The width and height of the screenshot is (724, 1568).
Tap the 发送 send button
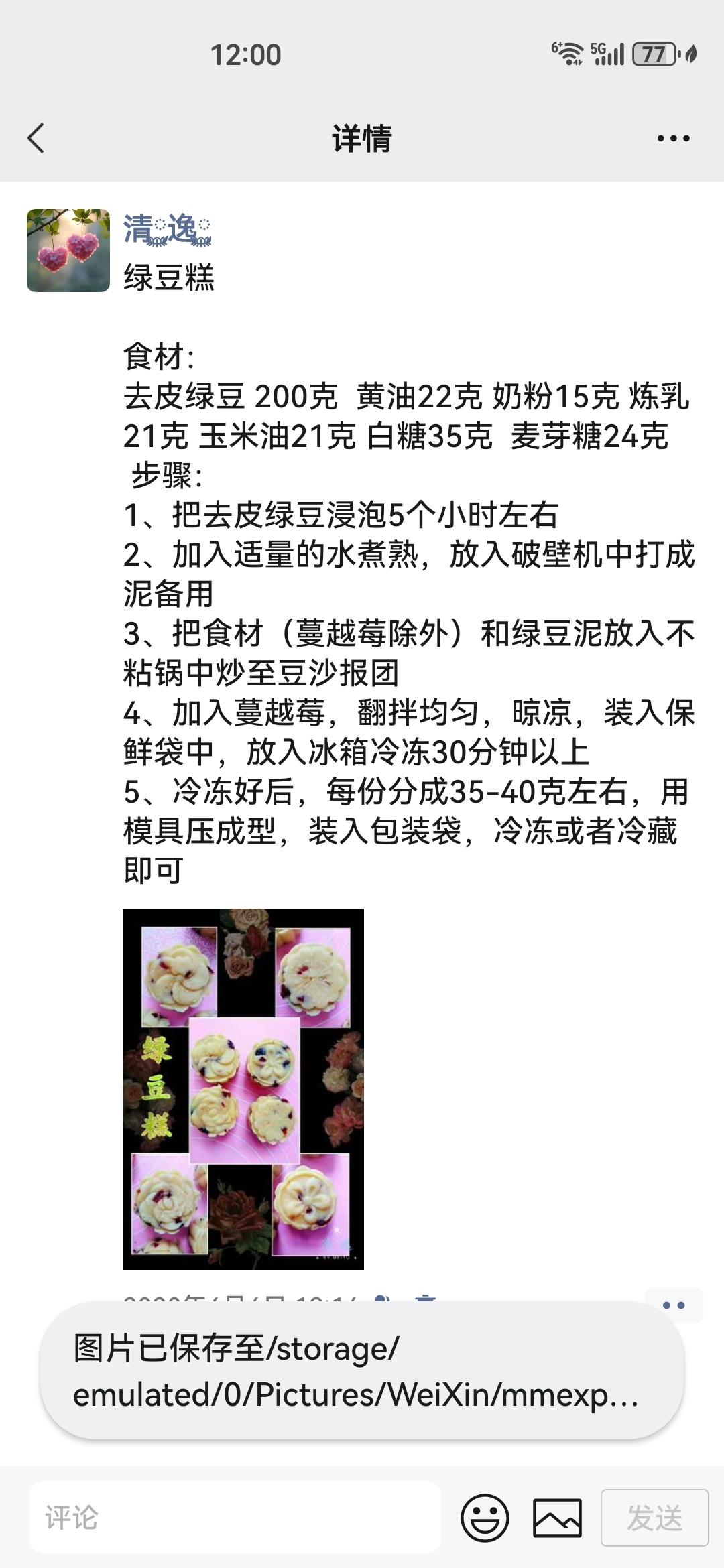click(x=654, y=1517)
